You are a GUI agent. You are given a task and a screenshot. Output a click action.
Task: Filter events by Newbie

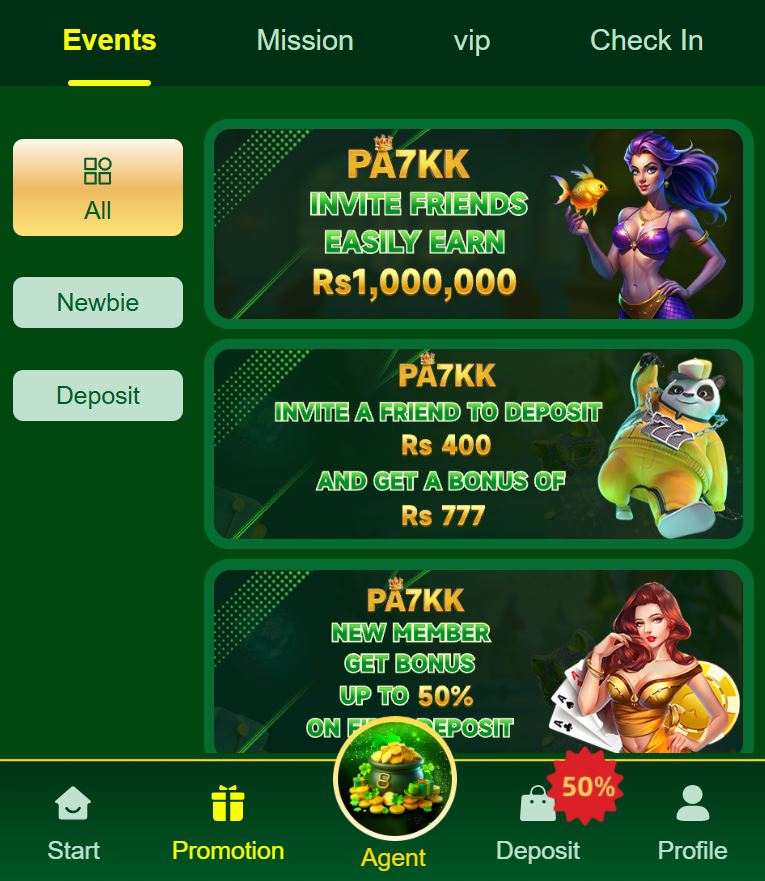(98, 302)
